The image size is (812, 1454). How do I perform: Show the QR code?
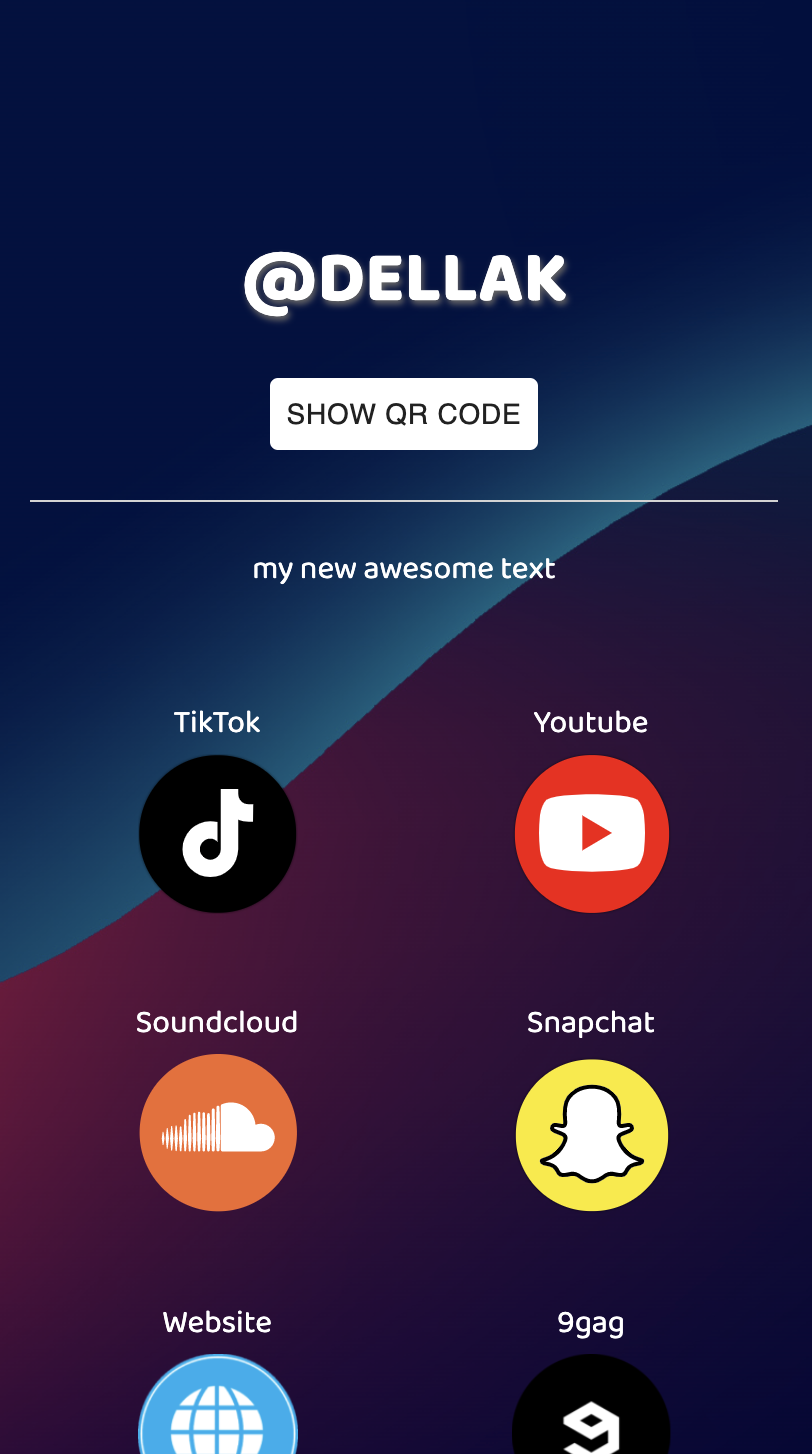(x=404, y=414)
